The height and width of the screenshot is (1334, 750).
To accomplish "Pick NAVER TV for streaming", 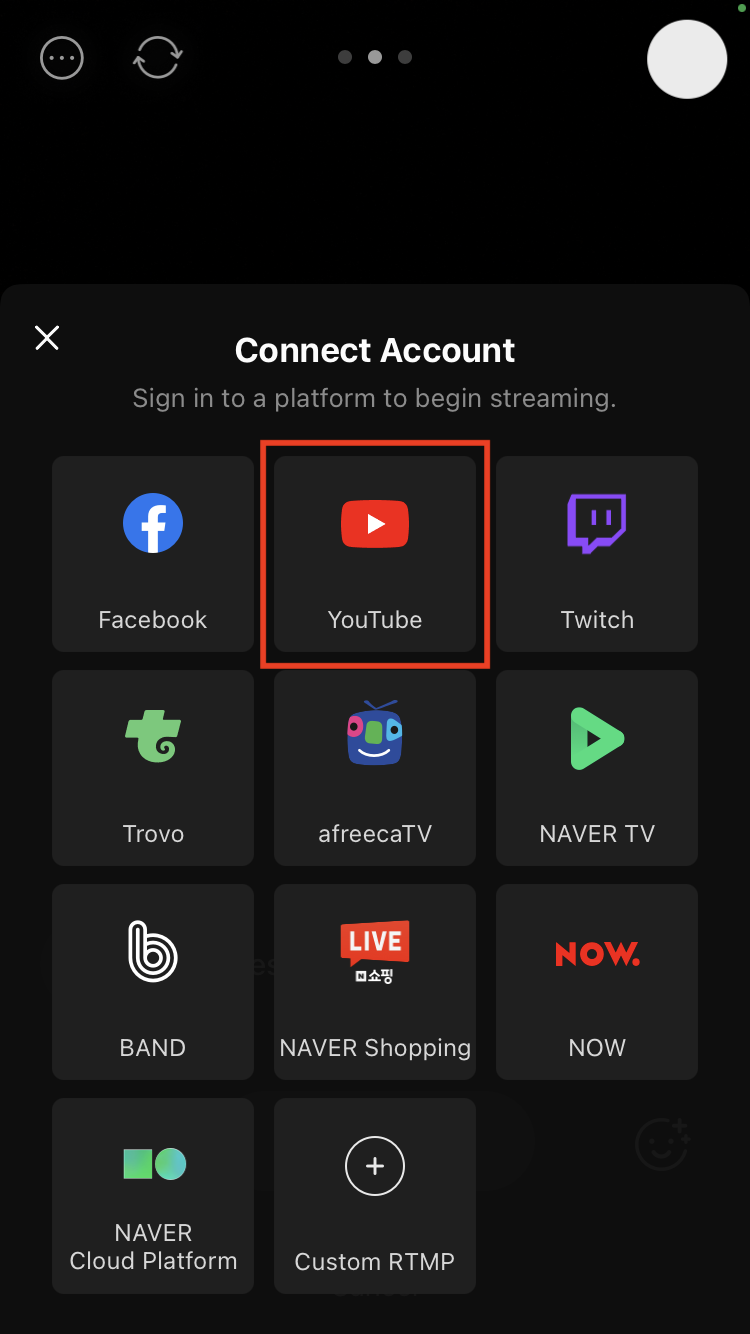I will pos(597,768).
